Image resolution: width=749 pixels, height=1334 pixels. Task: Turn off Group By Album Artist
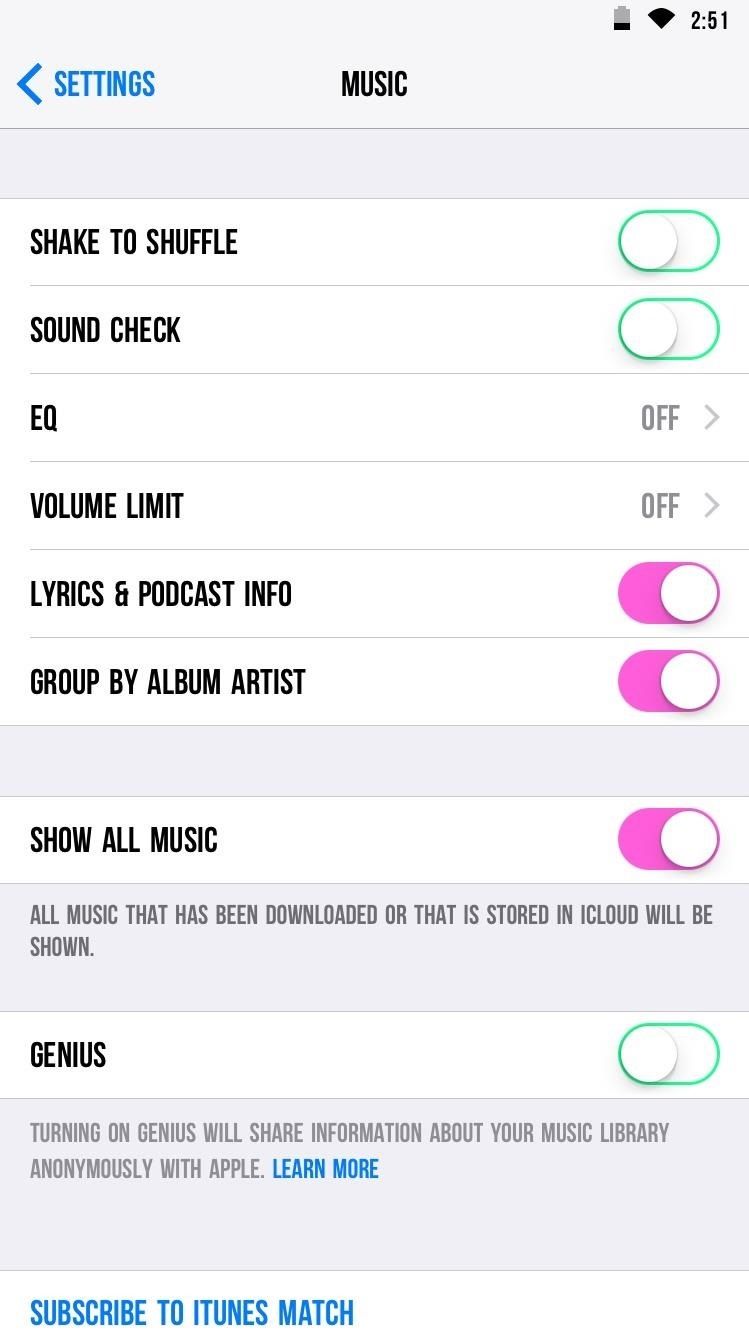pos(668,681)
